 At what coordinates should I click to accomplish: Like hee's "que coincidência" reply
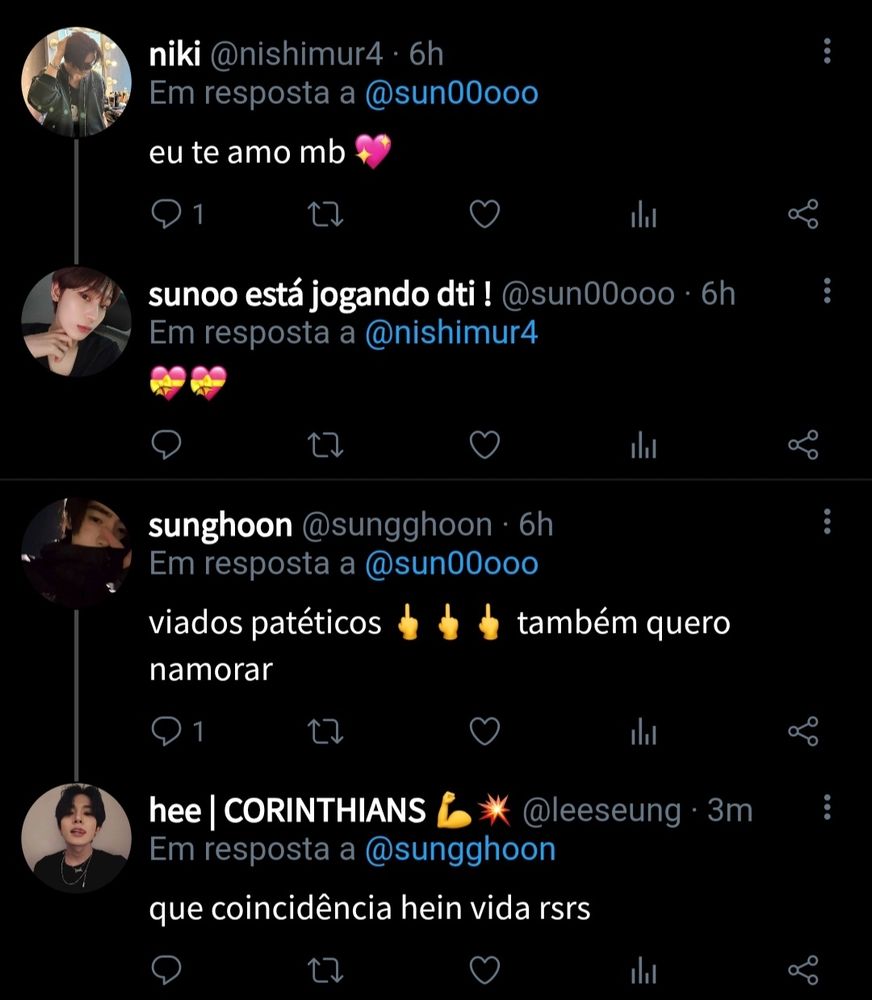tap(484, 969)
